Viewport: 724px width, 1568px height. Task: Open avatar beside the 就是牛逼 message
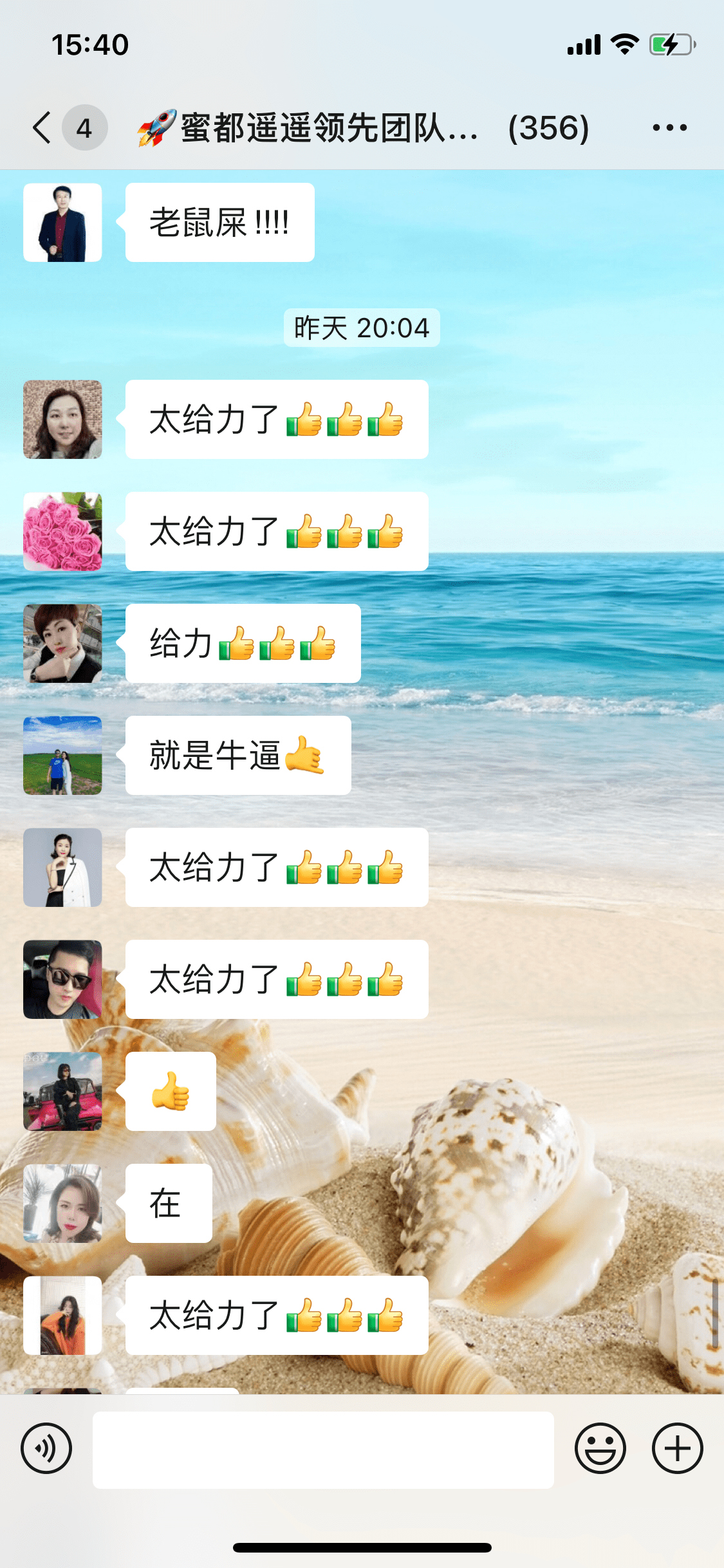click(62, 756)
